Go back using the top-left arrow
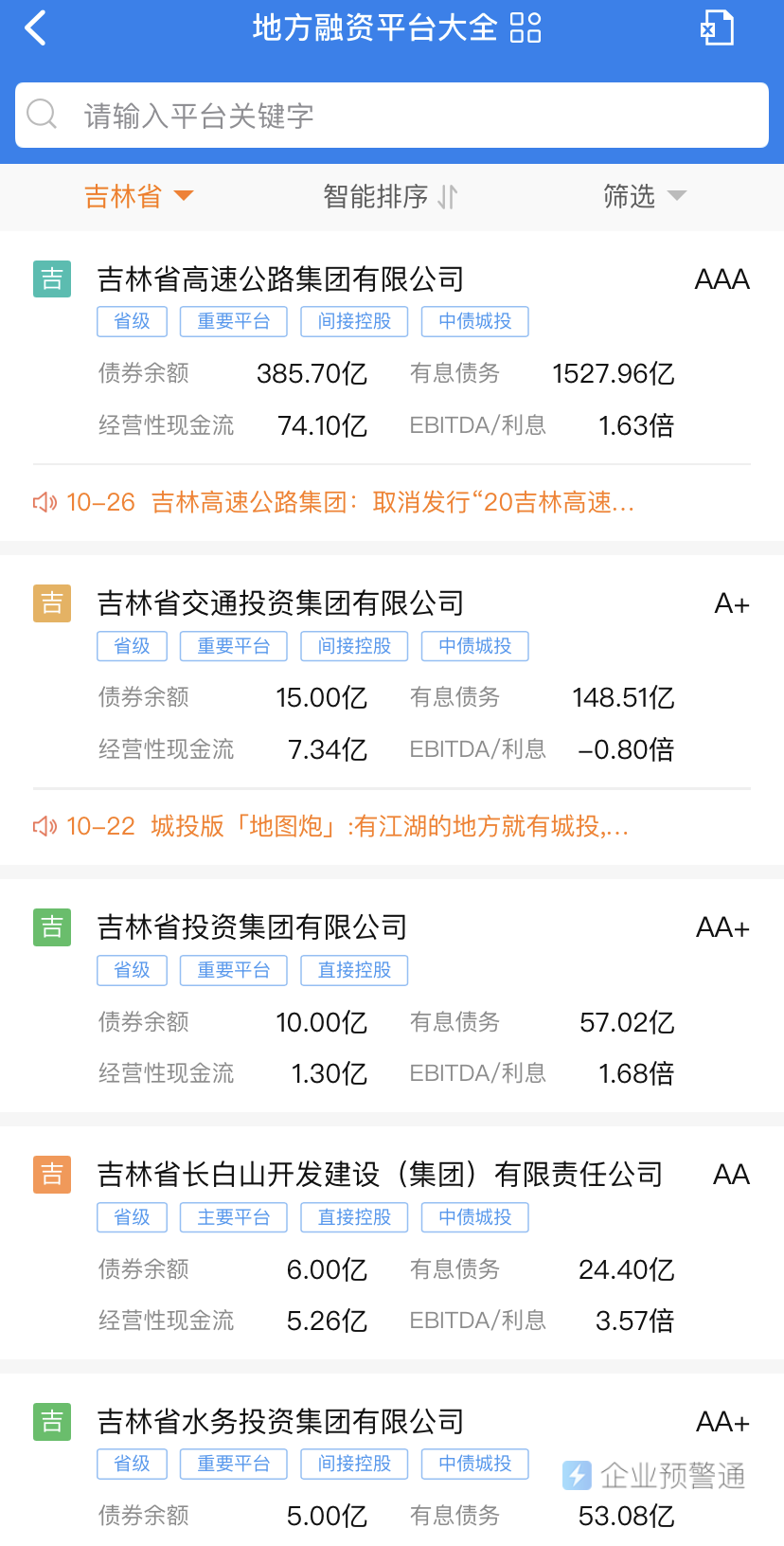 click(36, 28)
